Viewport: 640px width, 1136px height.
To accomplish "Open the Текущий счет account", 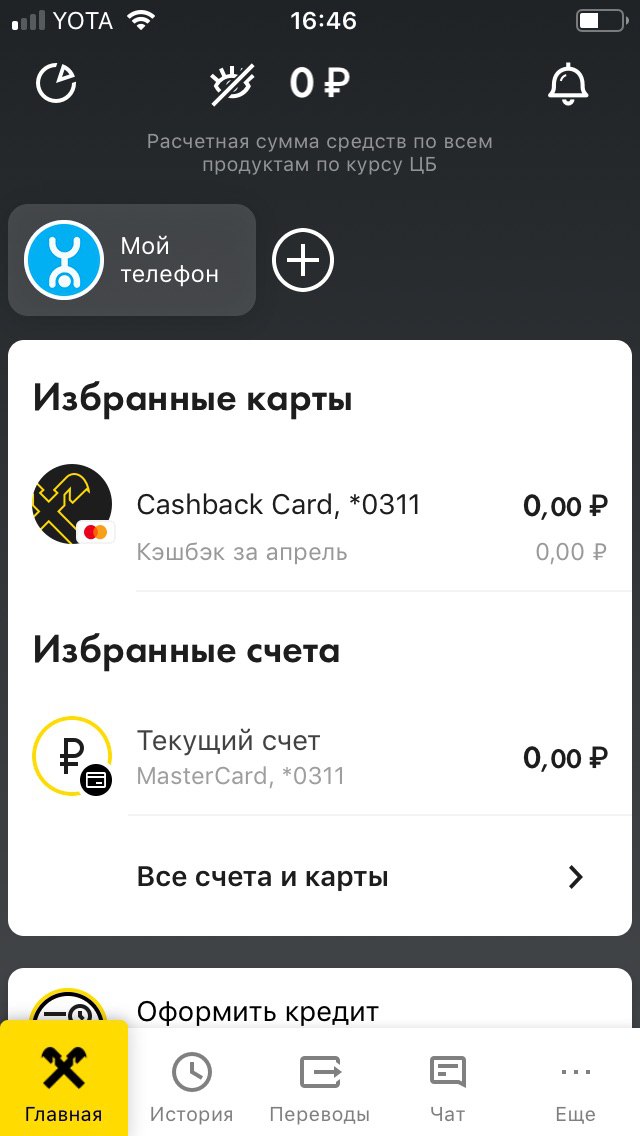I will point(320,758).
